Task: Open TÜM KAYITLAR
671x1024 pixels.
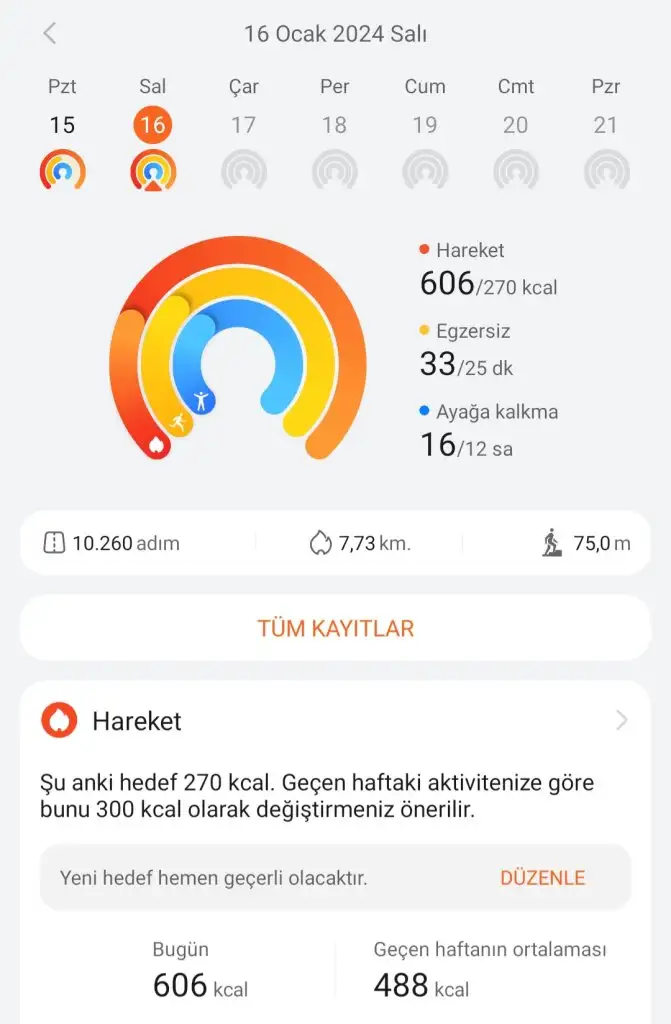Action: (x=335, y=628)
